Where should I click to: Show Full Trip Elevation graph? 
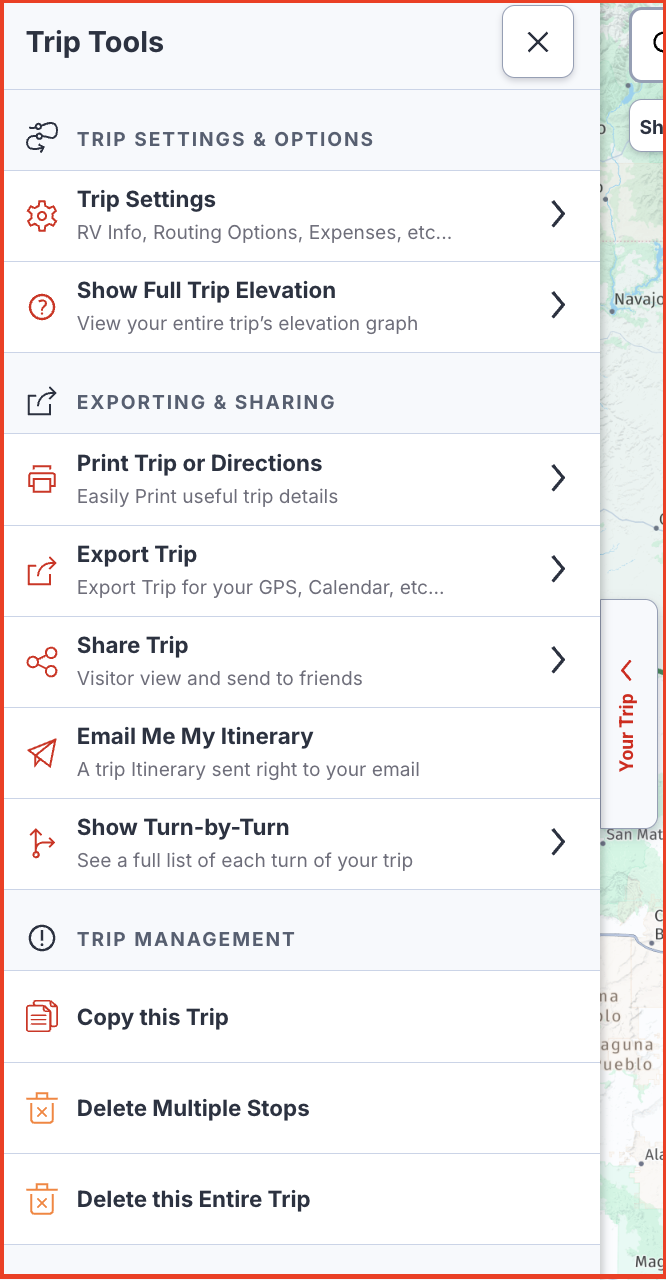pyautogui.click(x=302, y=307)
